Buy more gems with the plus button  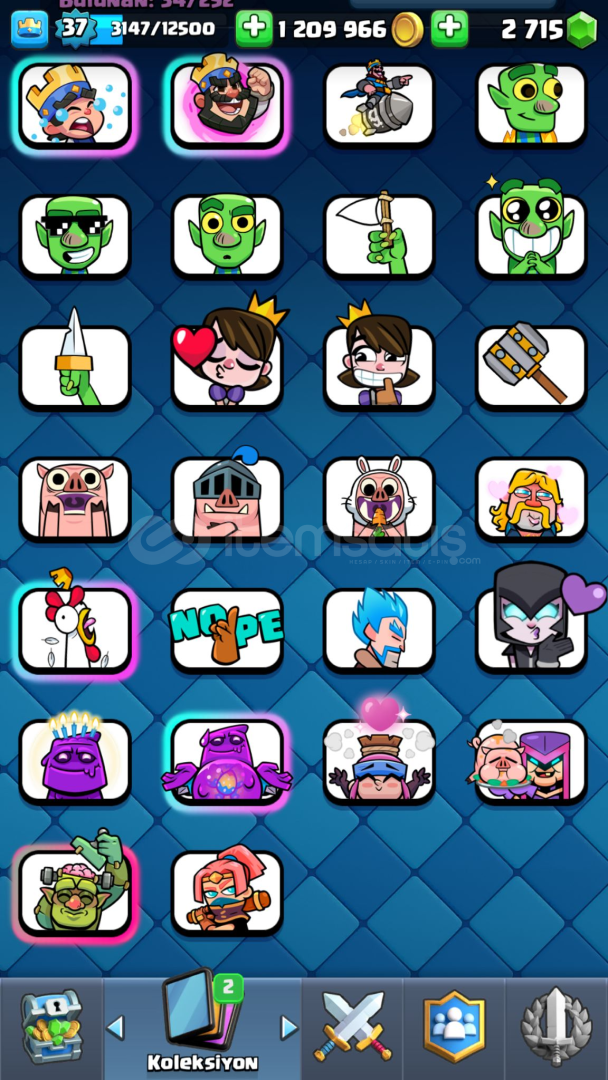(450, 29)
